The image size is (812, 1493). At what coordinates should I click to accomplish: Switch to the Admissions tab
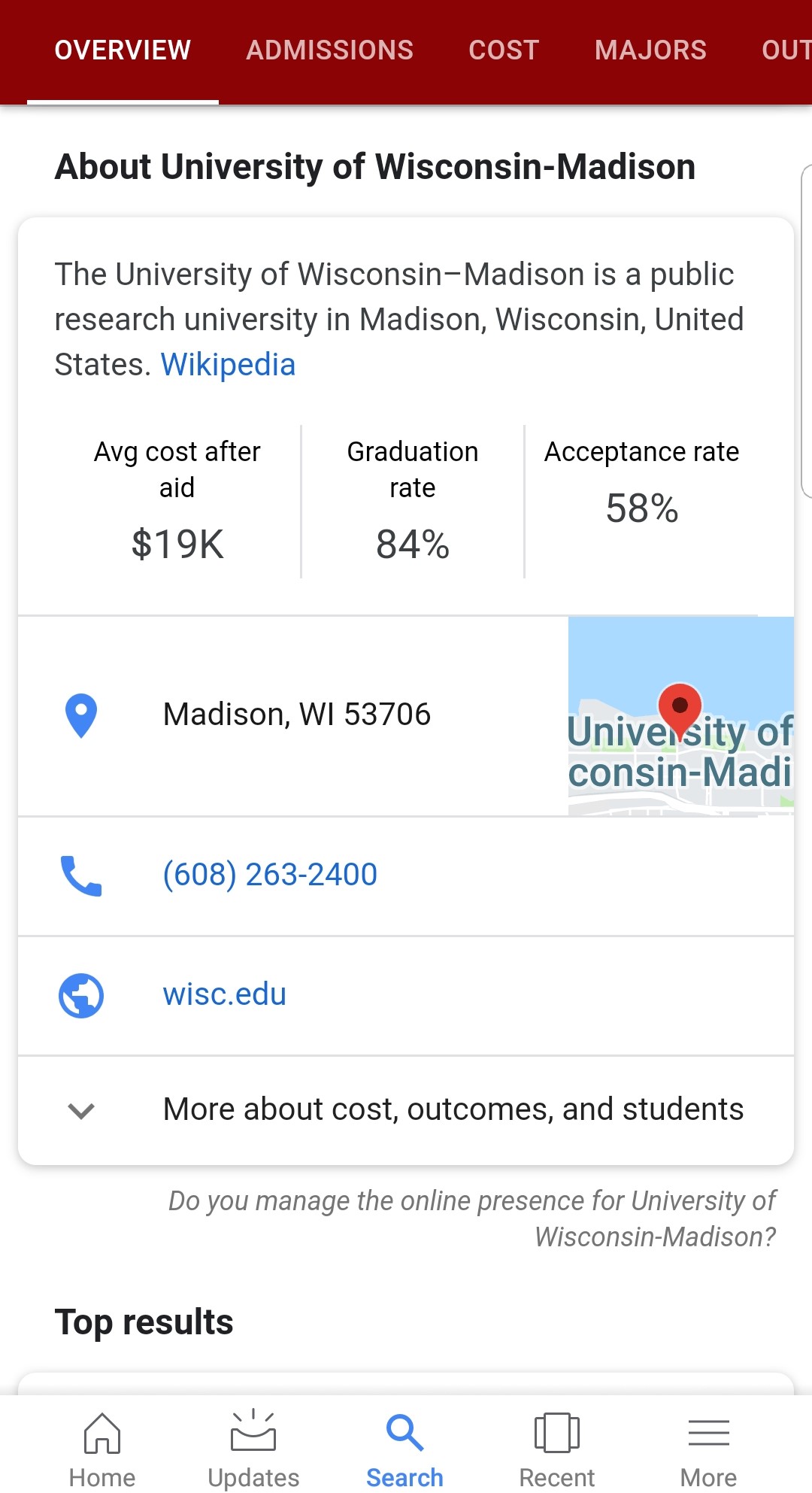pyautogui.click(x=329, y=50)
